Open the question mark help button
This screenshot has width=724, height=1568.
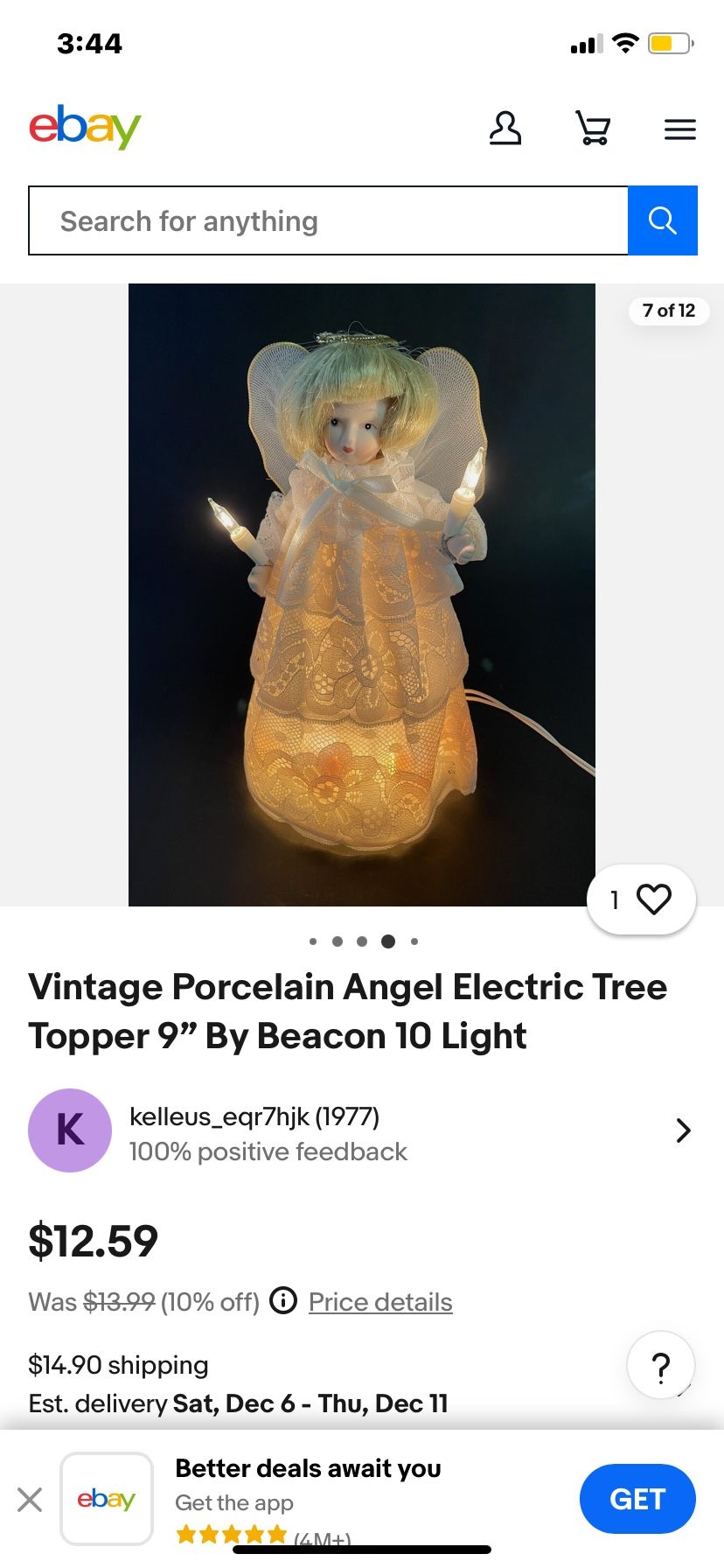661,1365
